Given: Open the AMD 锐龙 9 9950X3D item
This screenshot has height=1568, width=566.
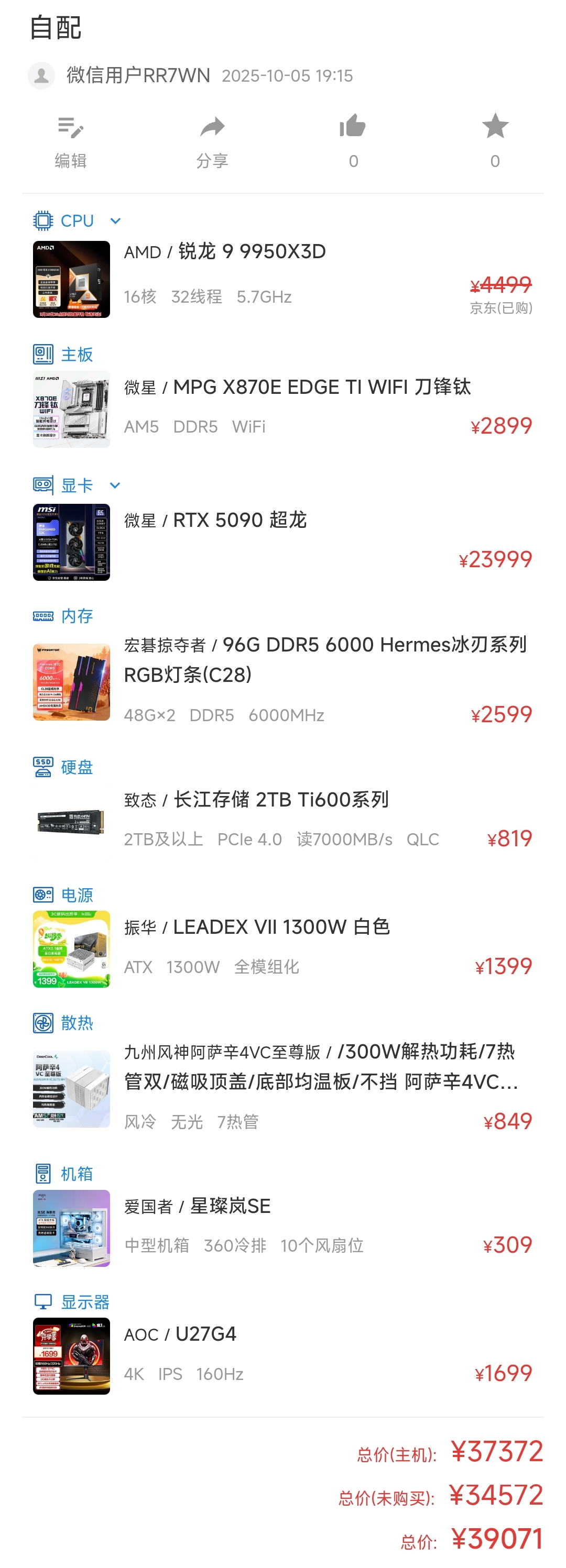Looking at the screenshot, I should tap(224, 252).
